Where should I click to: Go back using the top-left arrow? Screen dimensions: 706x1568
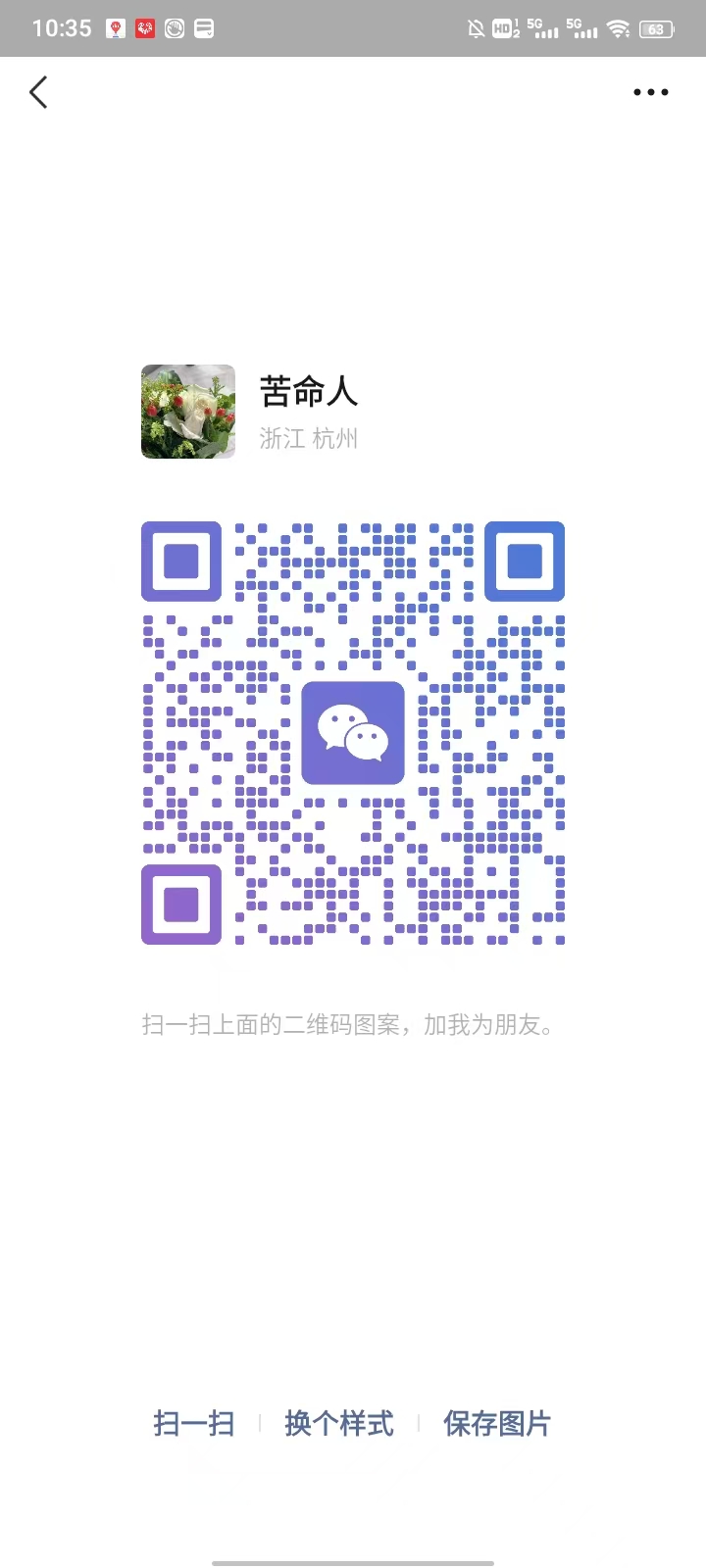[x=38, y=93]
